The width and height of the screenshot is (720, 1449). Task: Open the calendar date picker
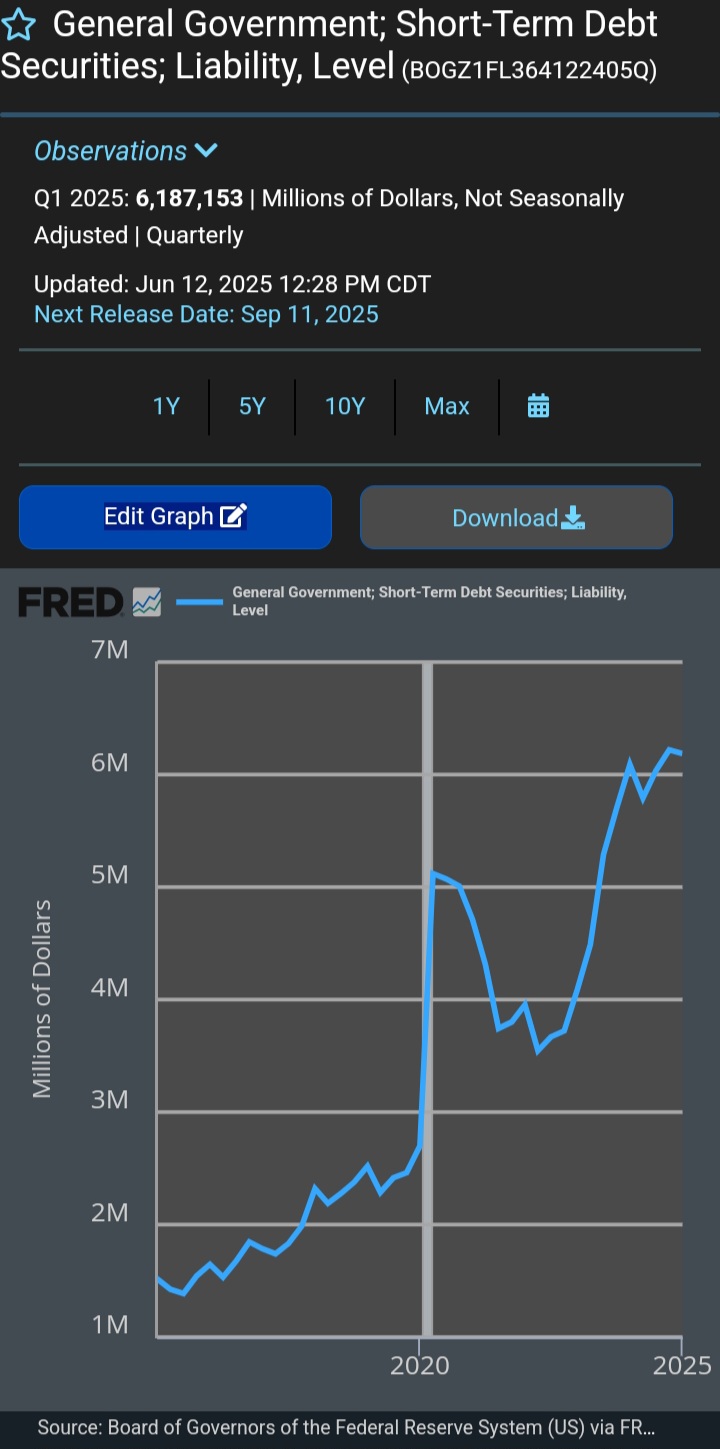[x=538, y=406]
